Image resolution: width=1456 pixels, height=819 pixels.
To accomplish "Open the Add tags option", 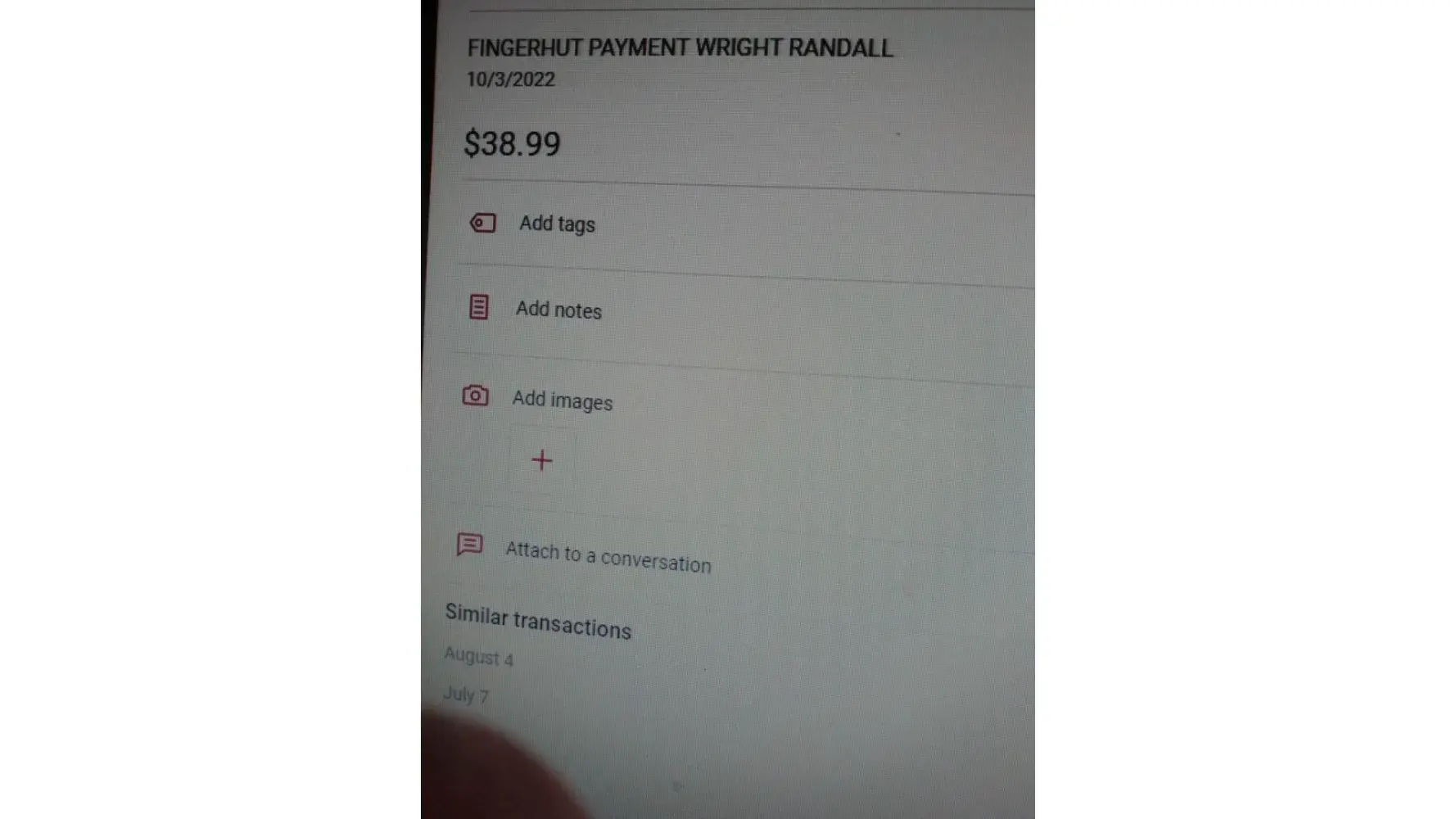I will click(x=557, y=224).
